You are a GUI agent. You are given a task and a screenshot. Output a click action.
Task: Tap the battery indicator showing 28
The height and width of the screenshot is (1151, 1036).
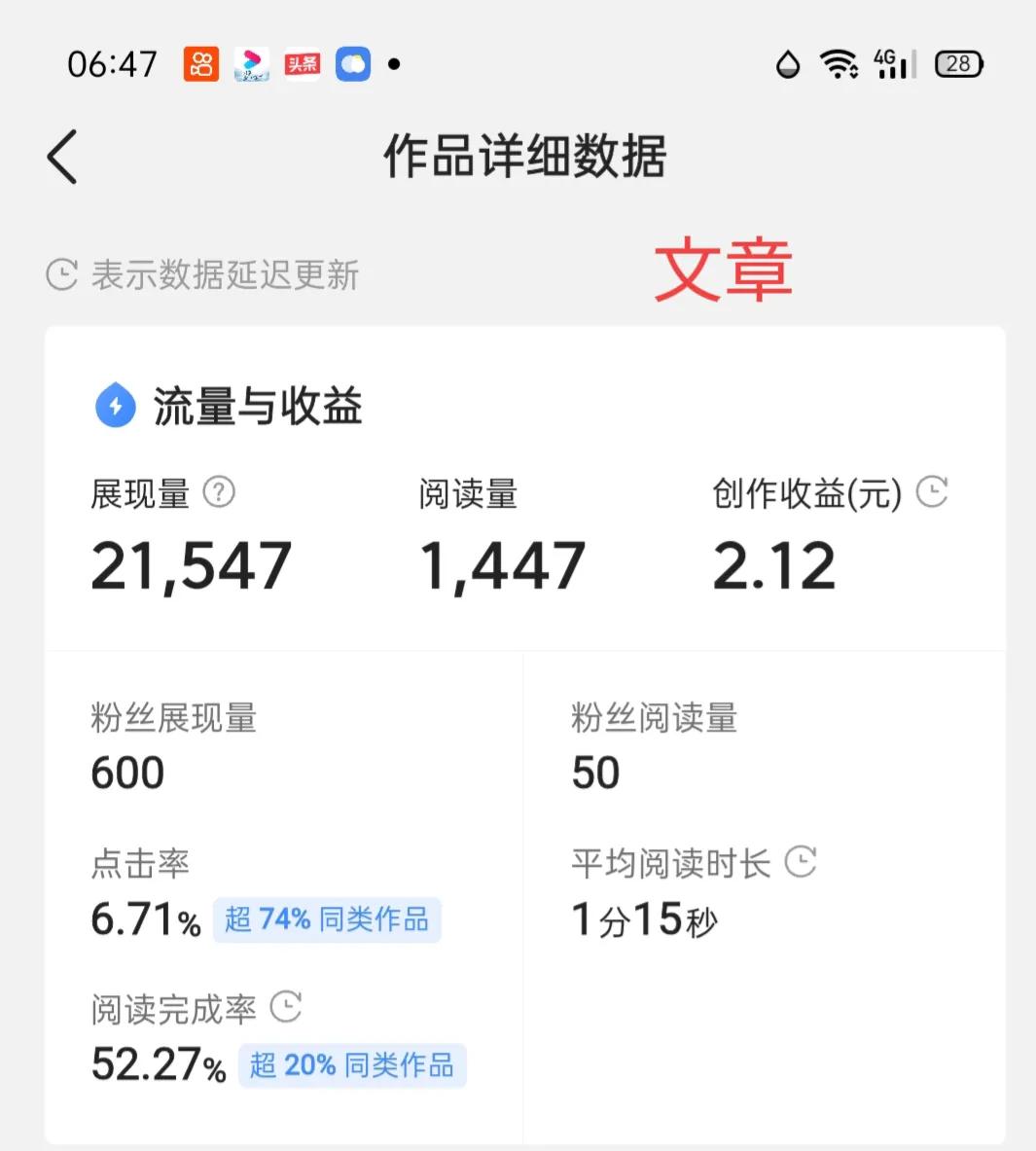tap(957, 63)
